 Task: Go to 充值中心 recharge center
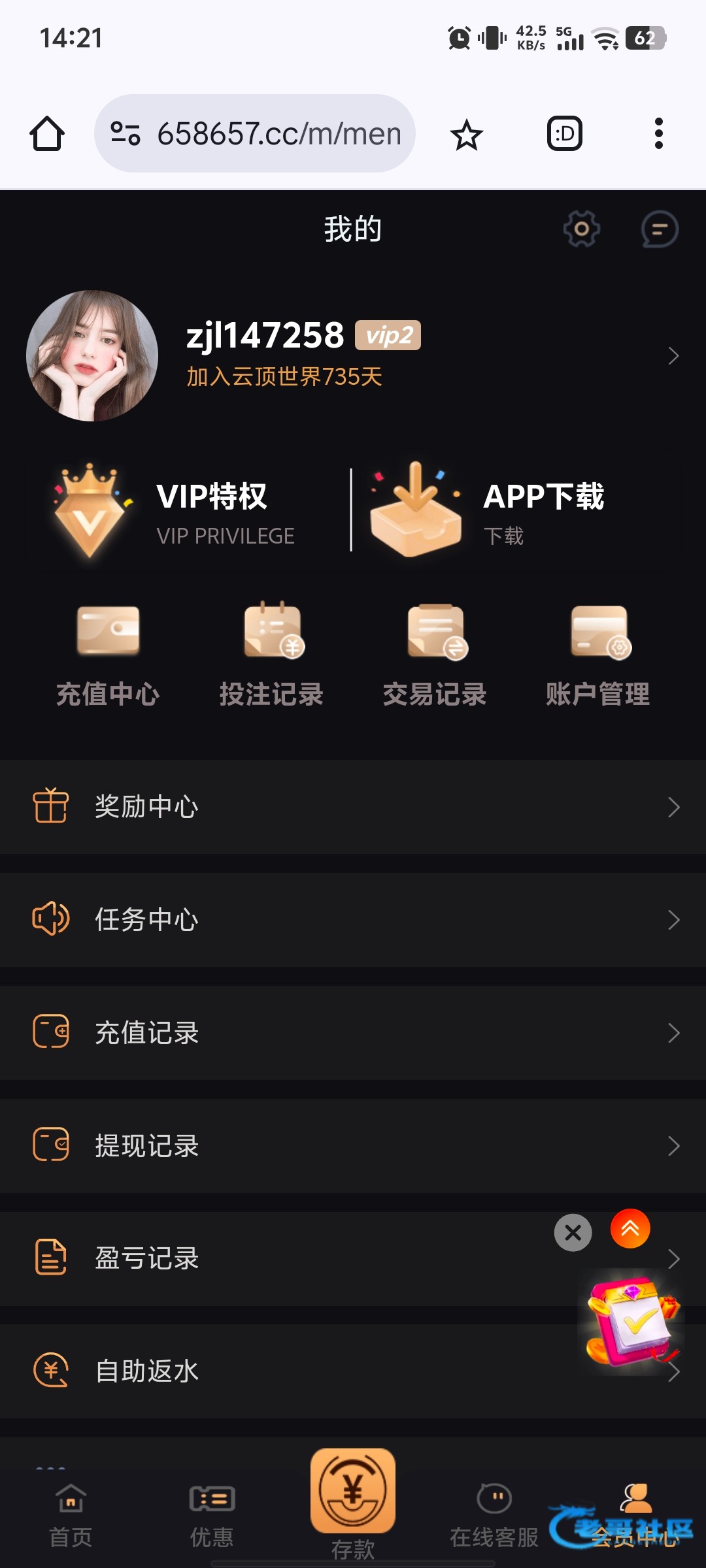click(108, 655)
